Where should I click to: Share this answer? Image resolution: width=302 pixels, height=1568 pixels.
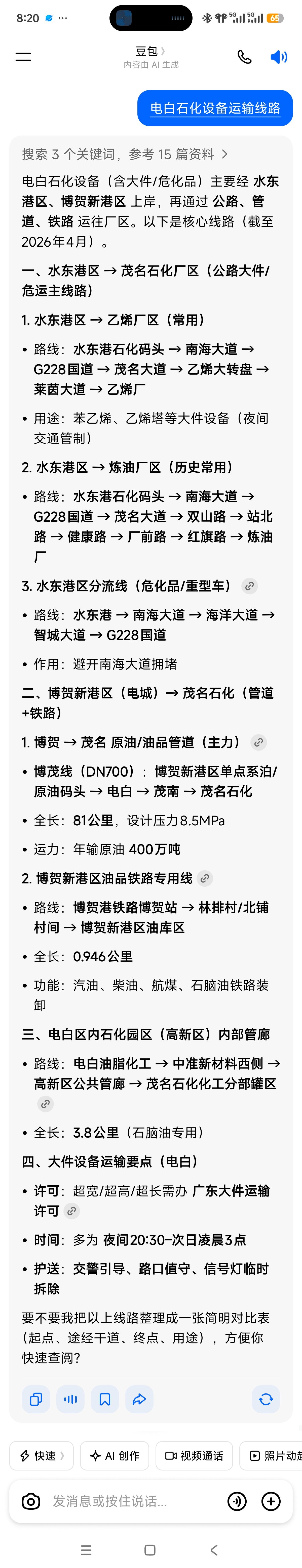139,1399
